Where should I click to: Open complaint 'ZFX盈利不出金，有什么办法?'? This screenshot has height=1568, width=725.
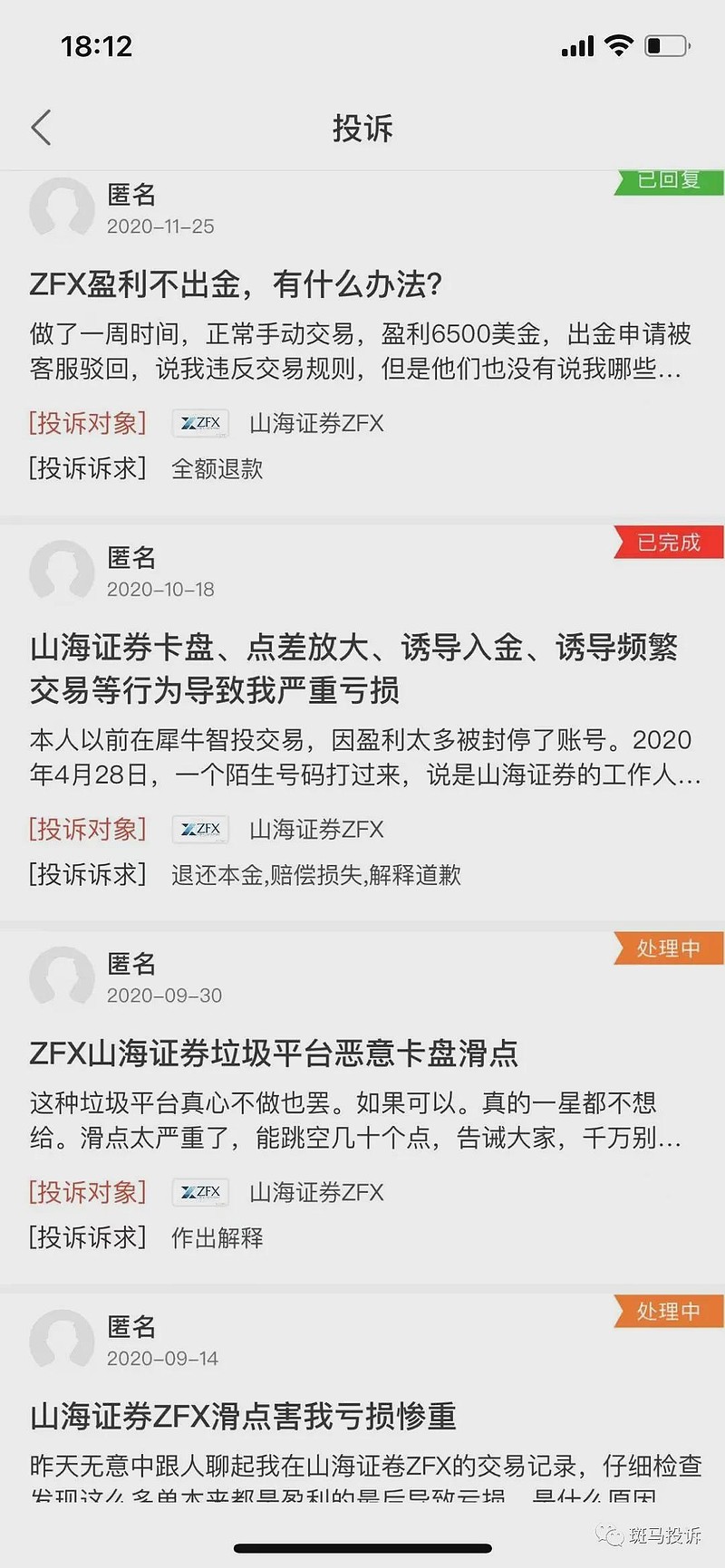[x=236, y=284]
